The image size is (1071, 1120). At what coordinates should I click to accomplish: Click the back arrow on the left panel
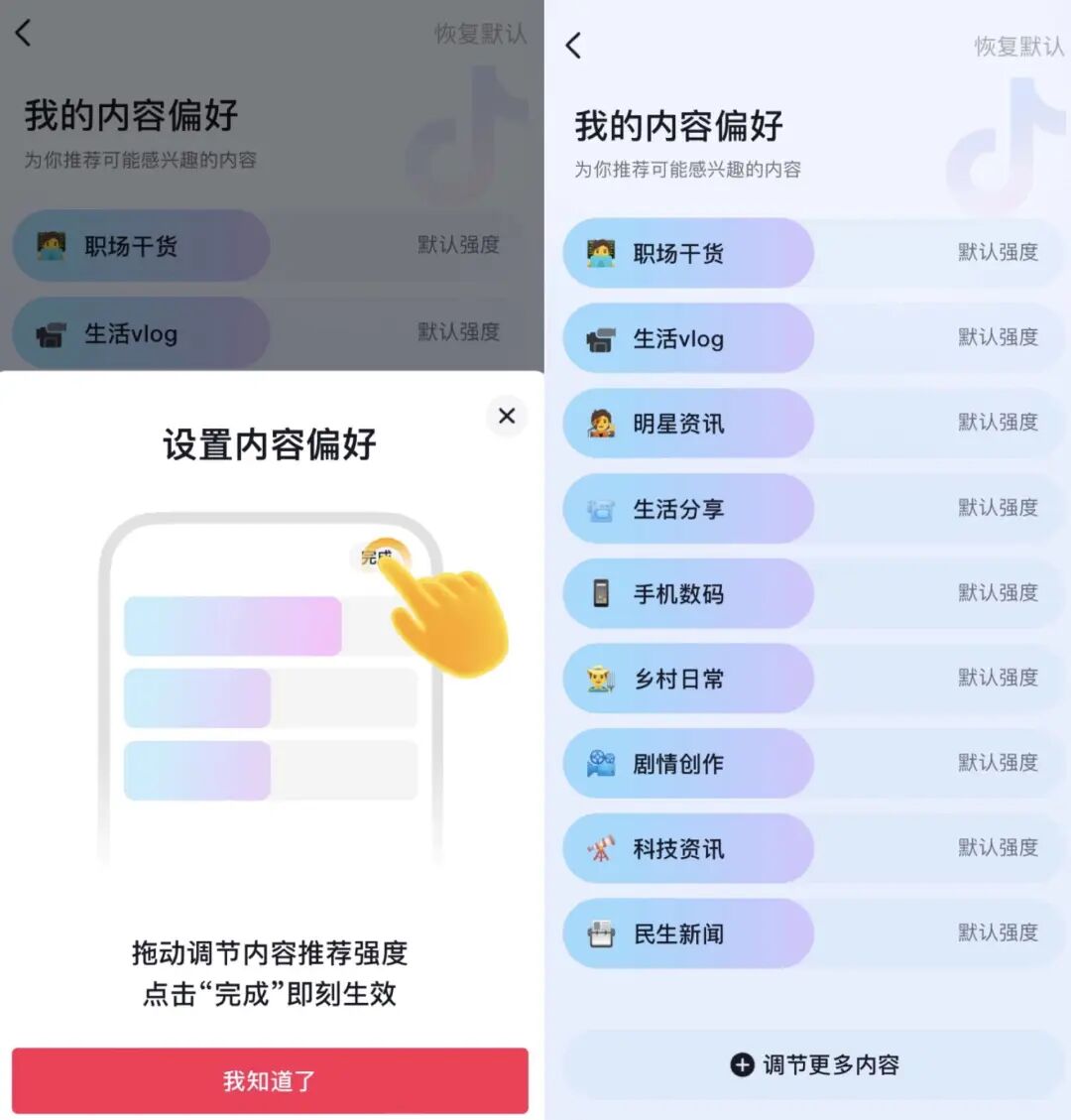point(23,33)
